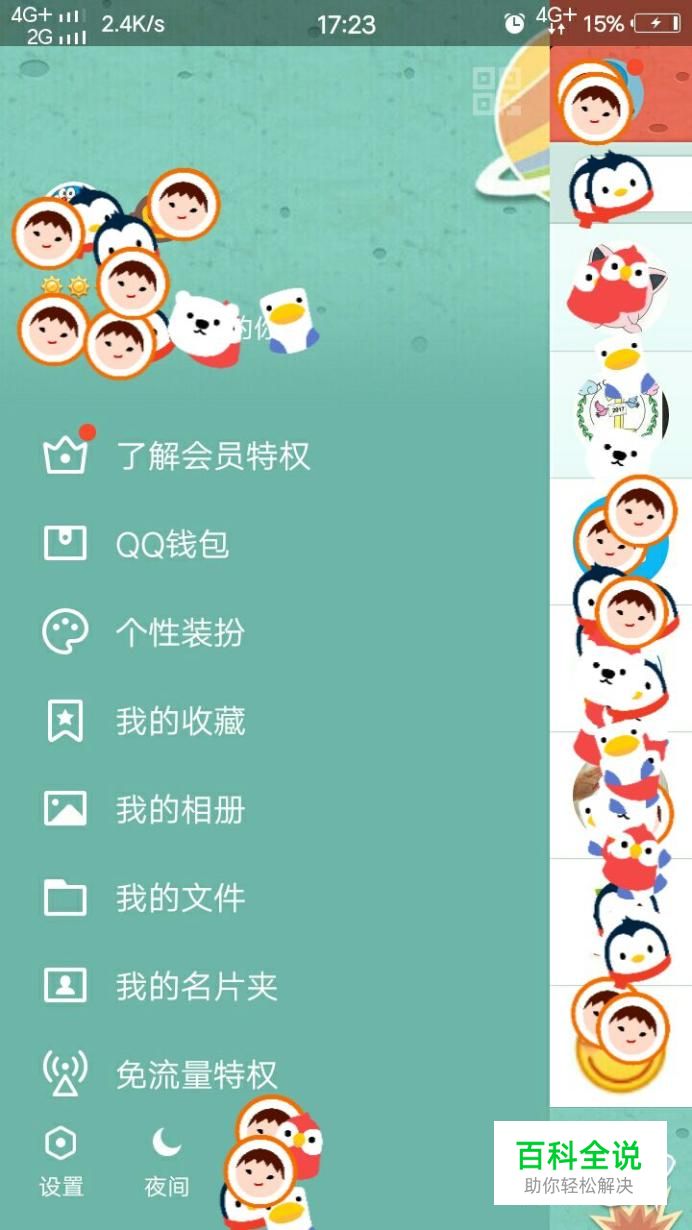Open 设置 settings
The image size is (692, 1230).
61,1162
